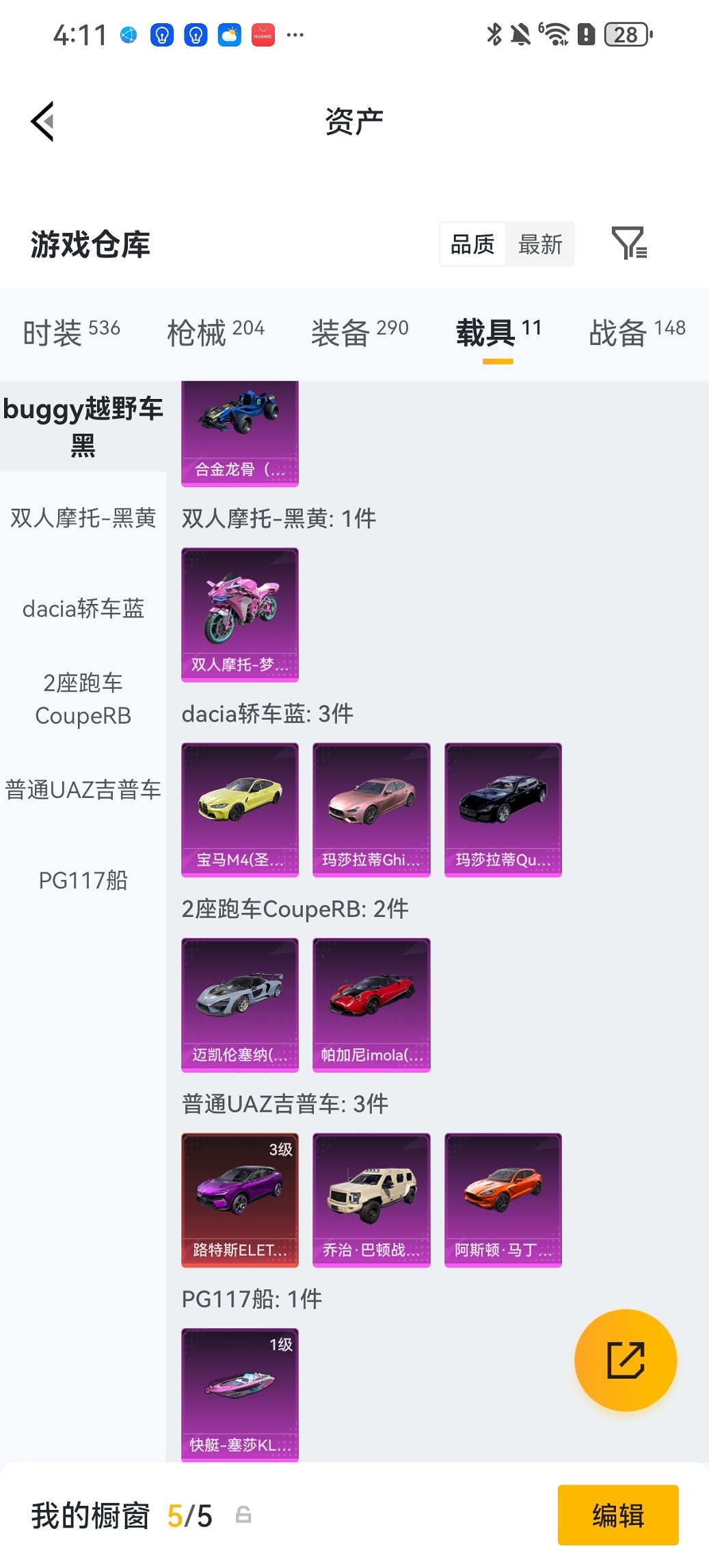Select the pink 双人摩托-梦 motorcycle
The height and width of the screenshot is (1568, 709).
[x=240, y=613]
